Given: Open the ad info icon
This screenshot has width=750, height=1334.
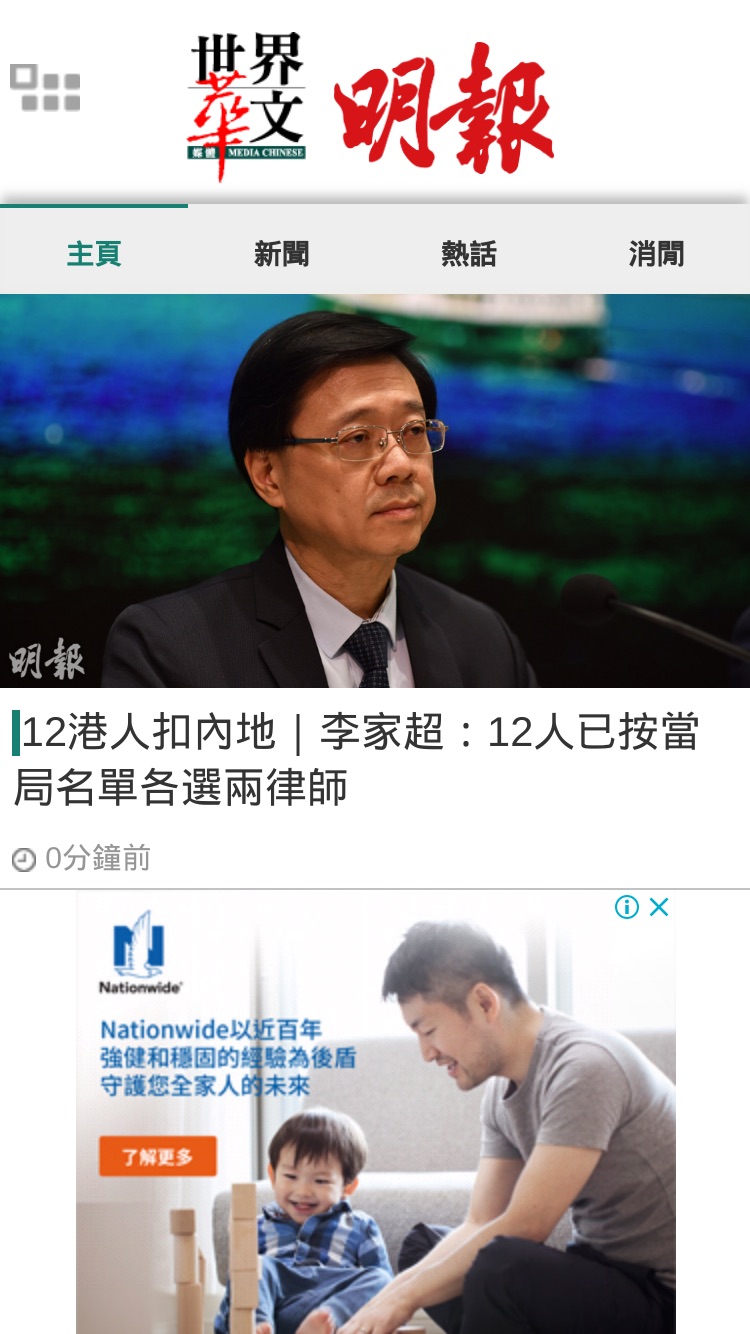Looking at the screenshot, I should coord(627,907).
